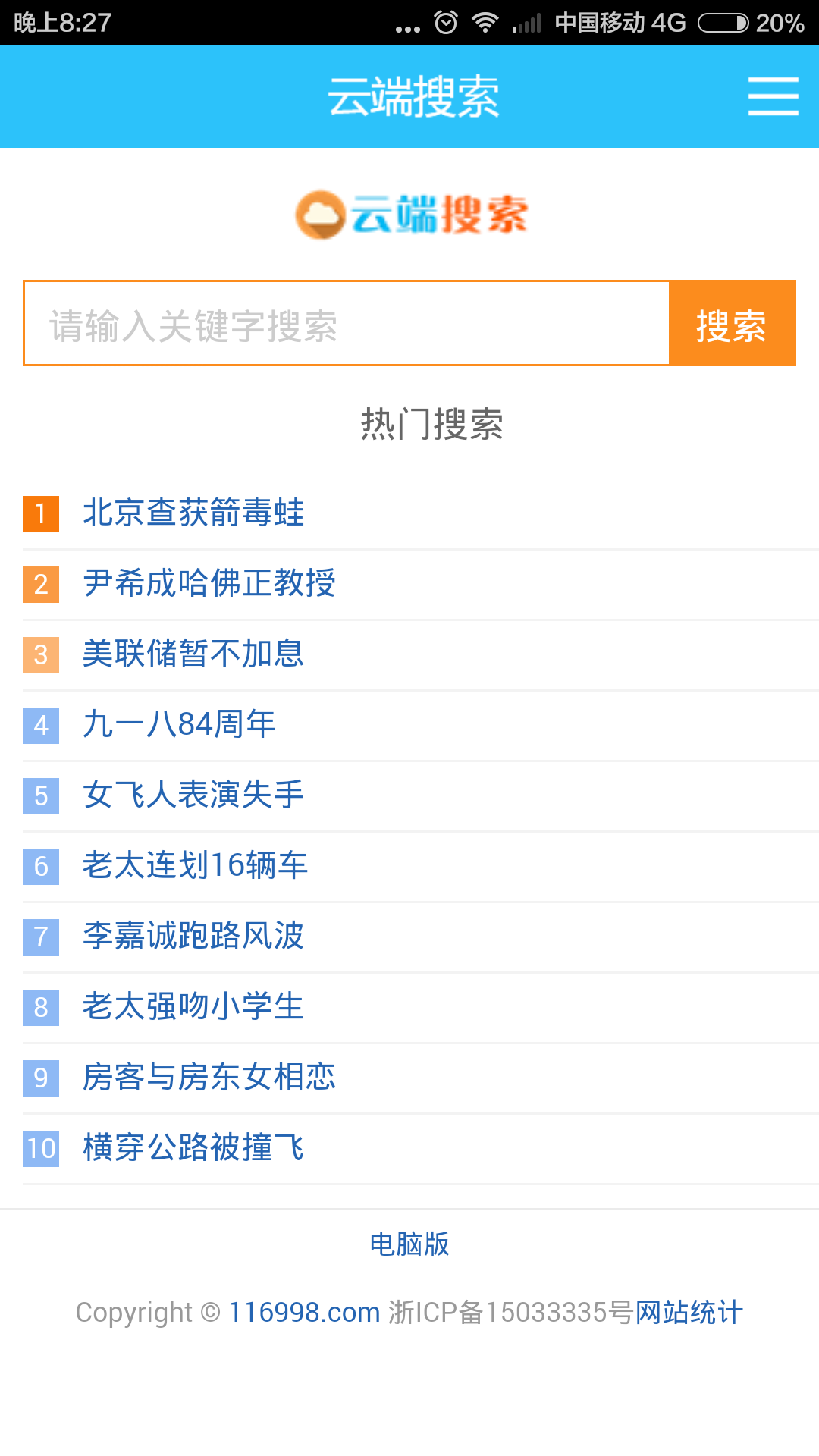Select 李嘉诚跑路风波 topic

point(193,936)
